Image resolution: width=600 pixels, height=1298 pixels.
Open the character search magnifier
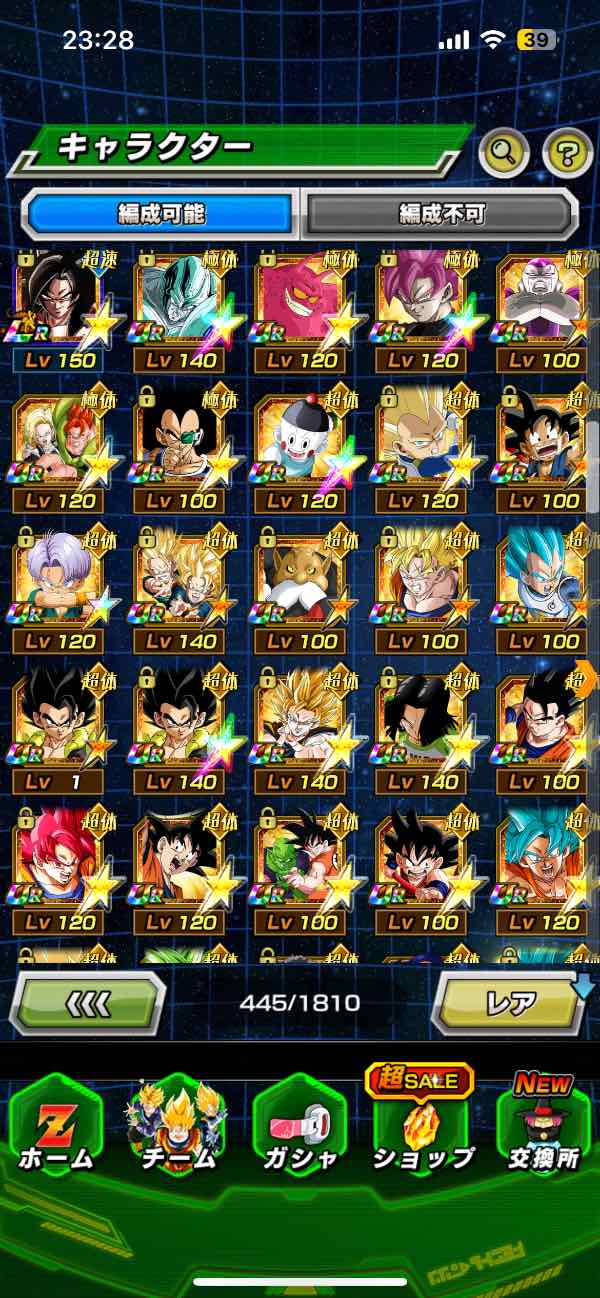pos(504,153)
